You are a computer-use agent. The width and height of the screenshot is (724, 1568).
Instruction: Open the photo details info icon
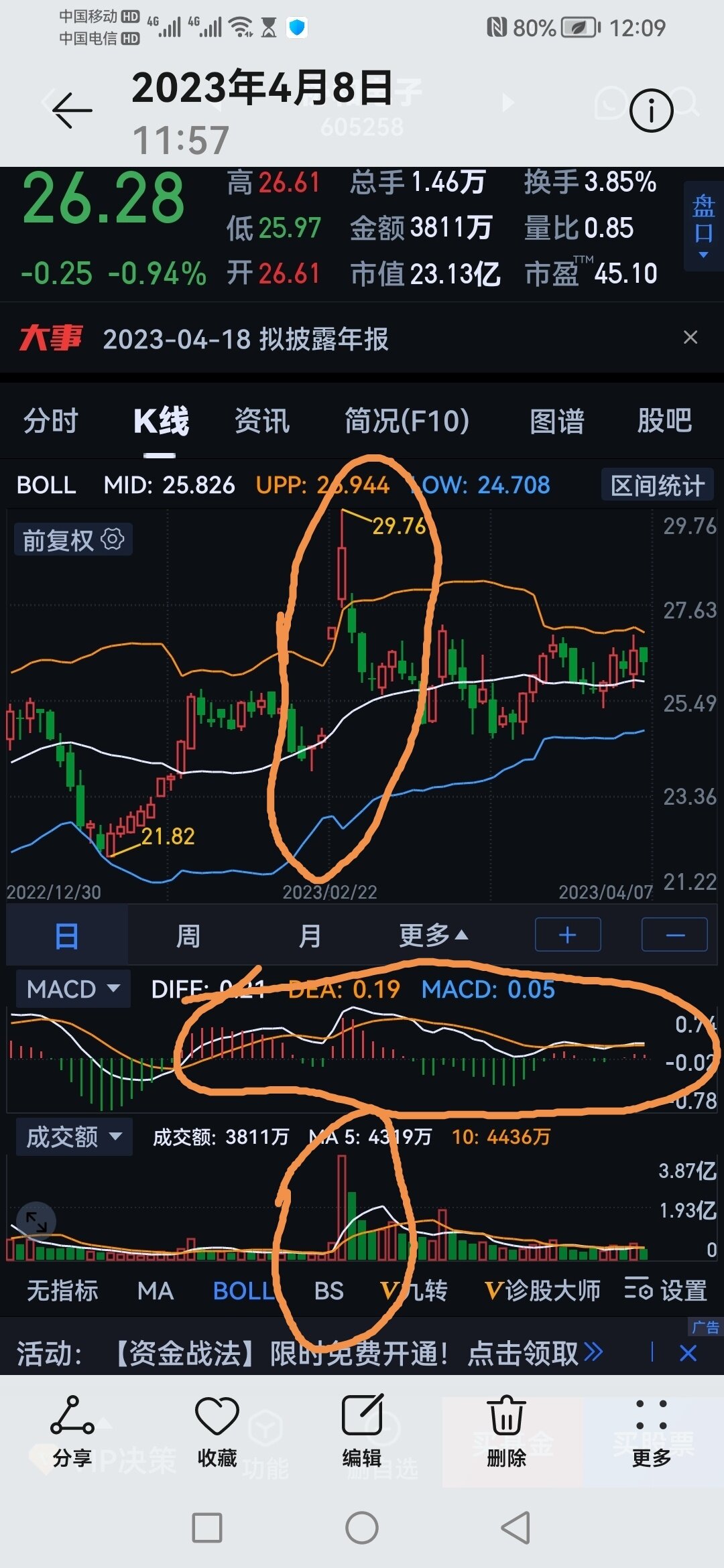[651, 110]
